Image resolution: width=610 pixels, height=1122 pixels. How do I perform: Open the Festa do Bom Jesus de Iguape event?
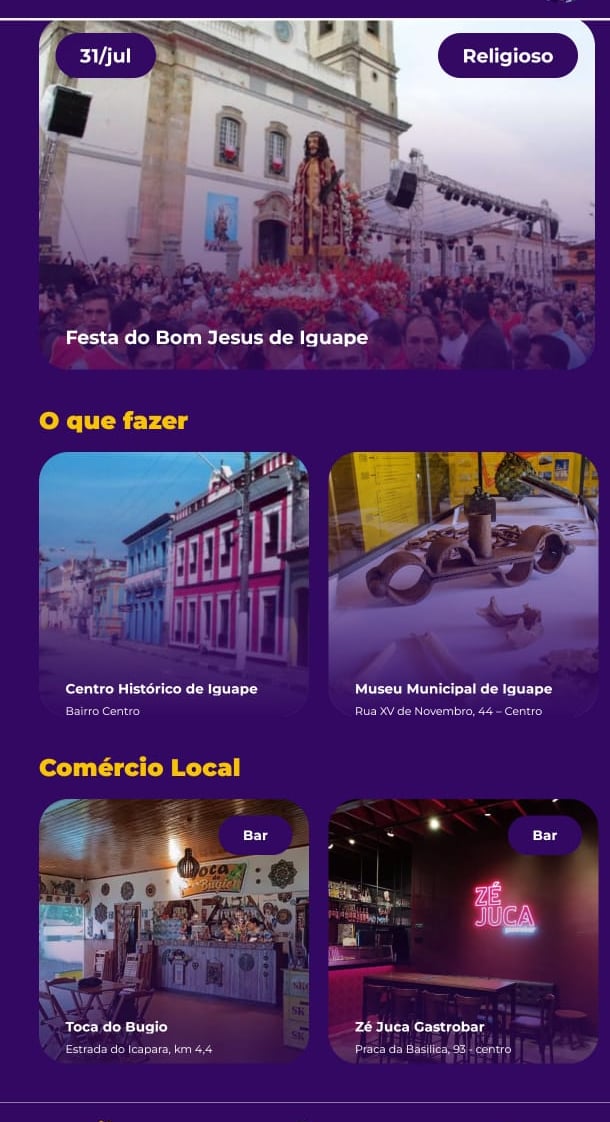316,200
